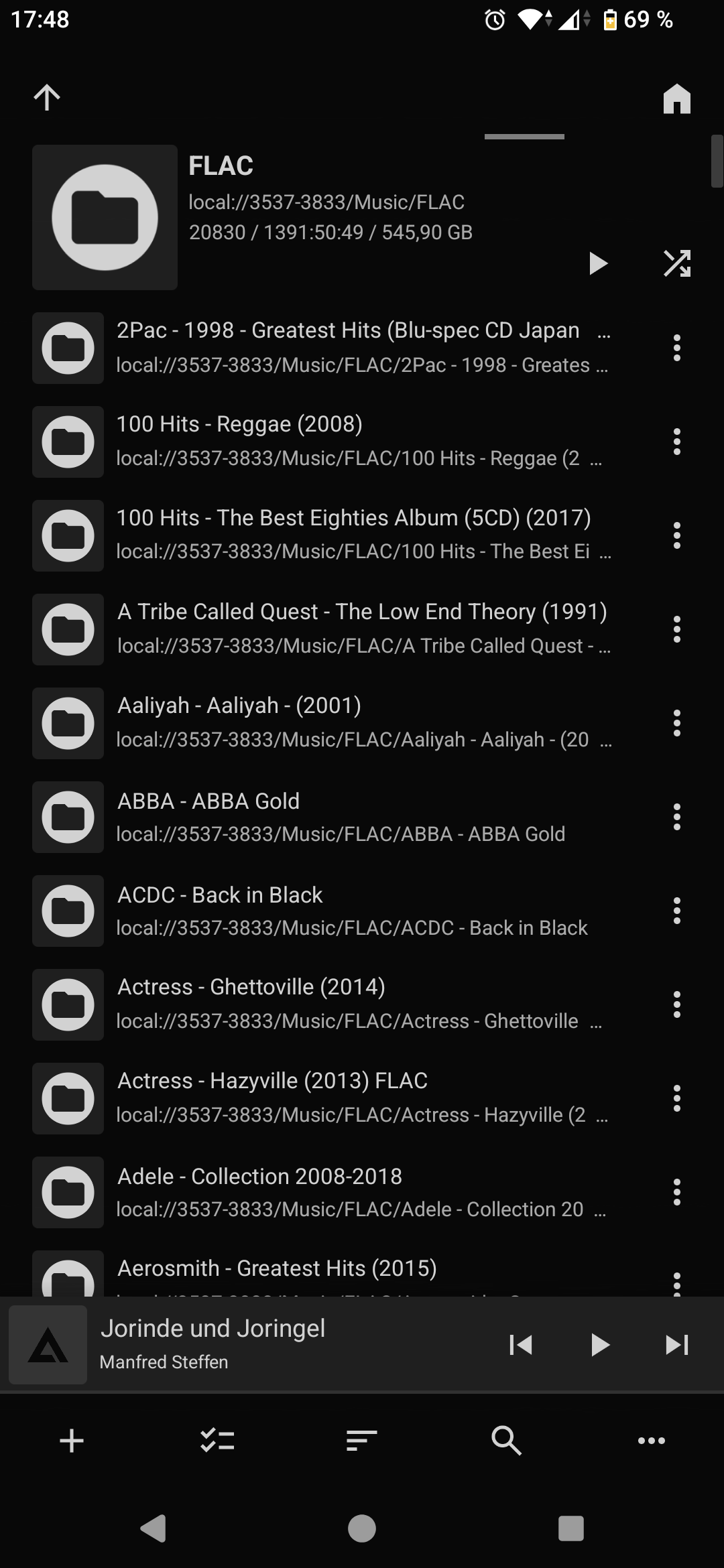The image size is (724, 1568).
Task: Search the music library
Action: (x=506, y=1441)
